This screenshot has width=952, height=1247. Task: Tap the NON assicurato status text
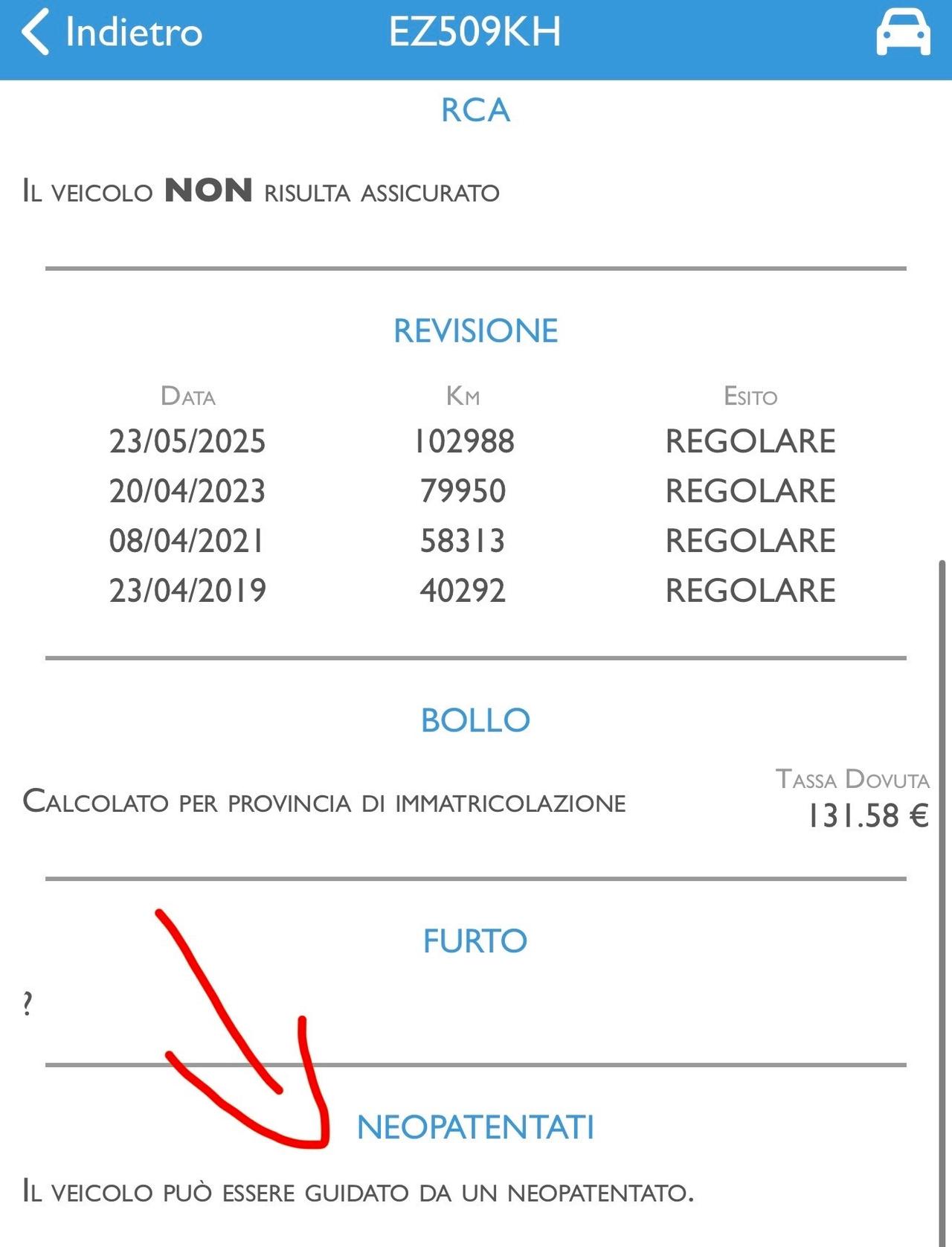point(260,190)
